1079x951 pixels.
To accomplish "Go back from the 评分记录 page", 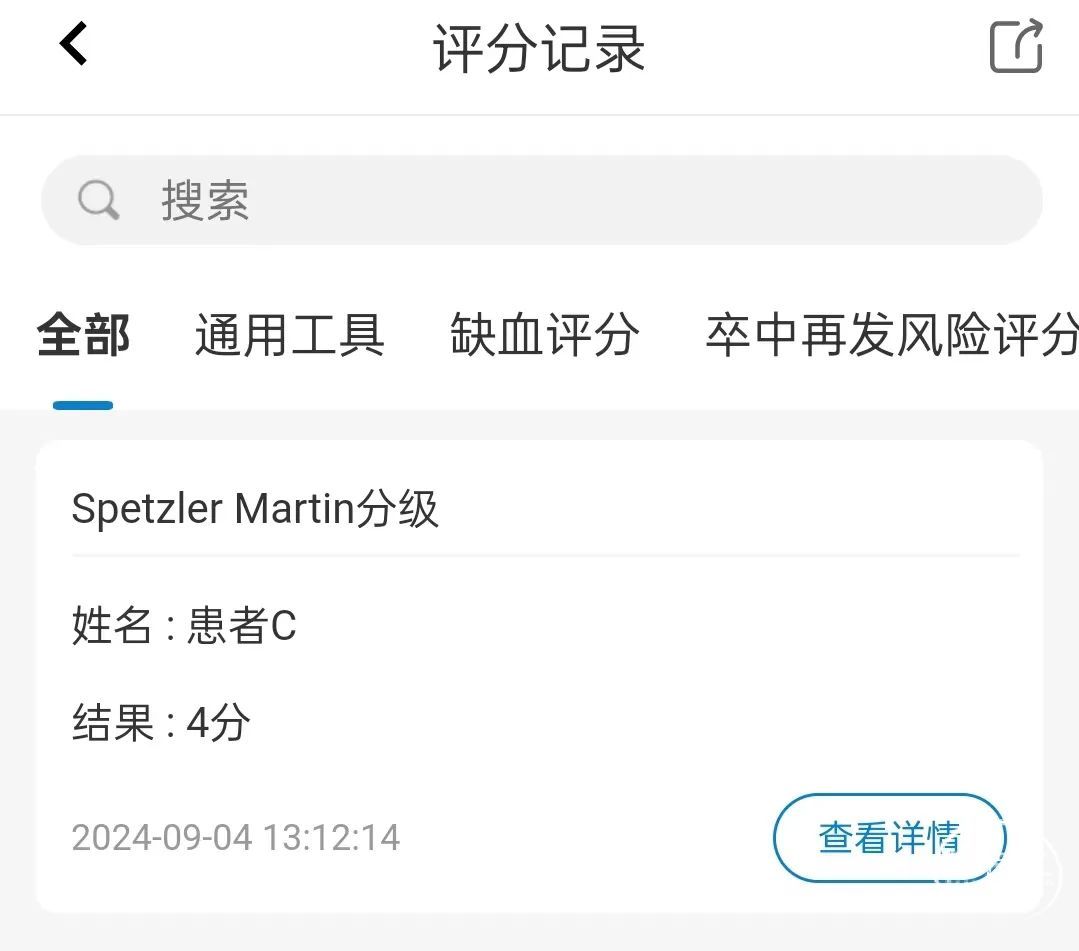I will pyautogui.click(x=74, y=46).
